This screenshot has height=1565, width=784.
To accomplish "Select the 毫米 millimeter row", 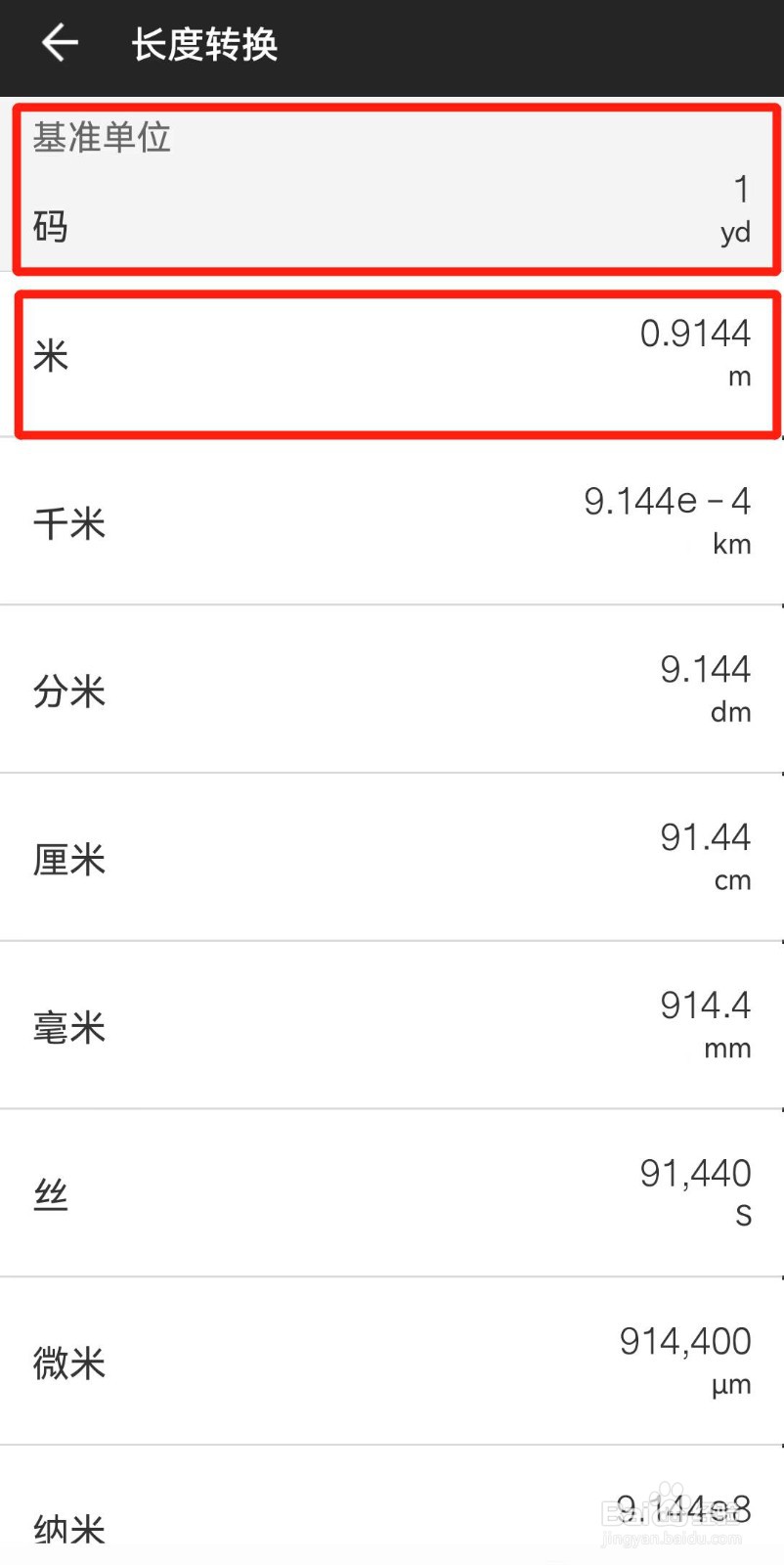I will (x=391, y=1027).
